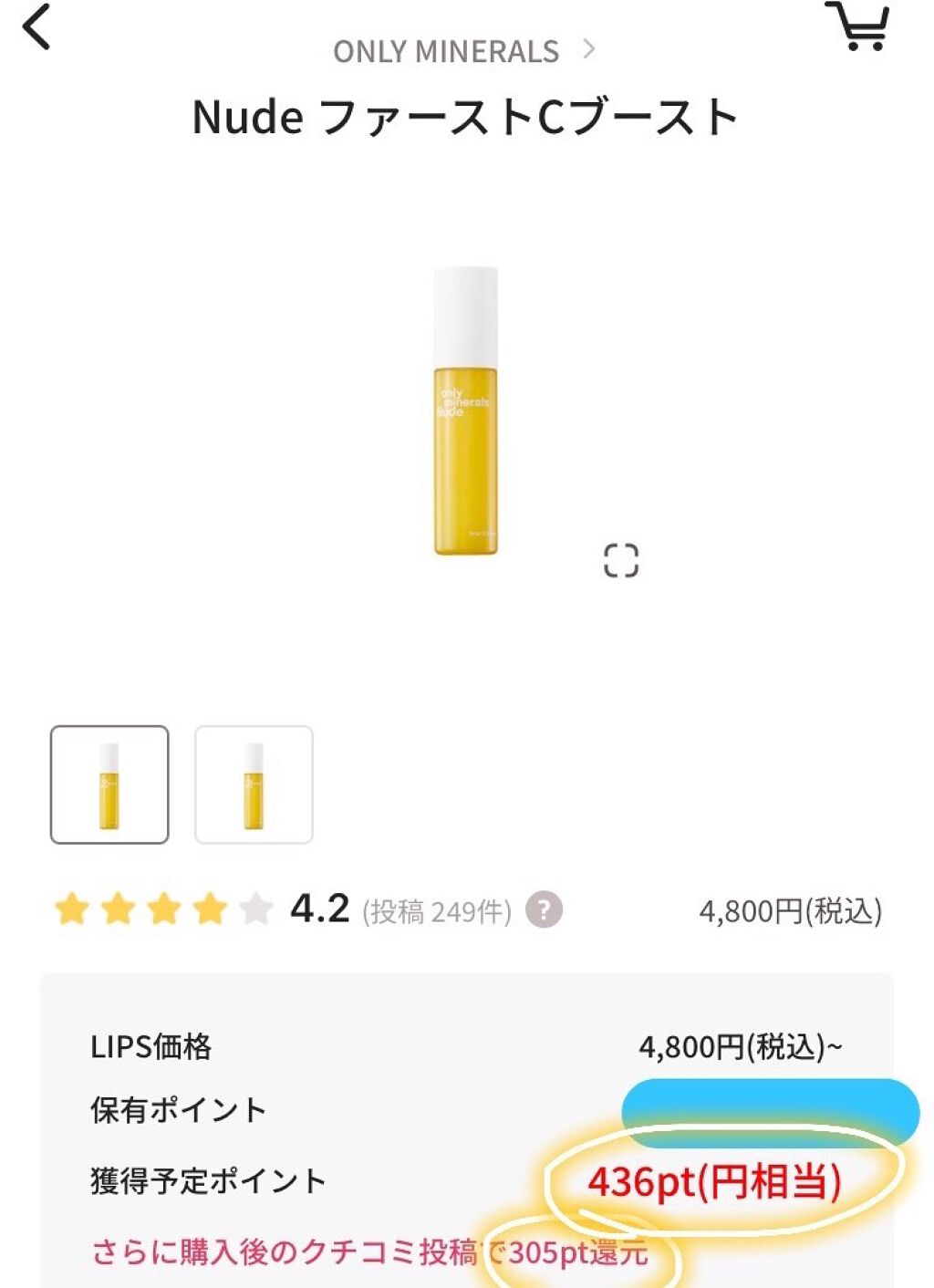Open the ONLY MINERALS brand page
Screen dimensions: 934x1288
pos(447,51)
